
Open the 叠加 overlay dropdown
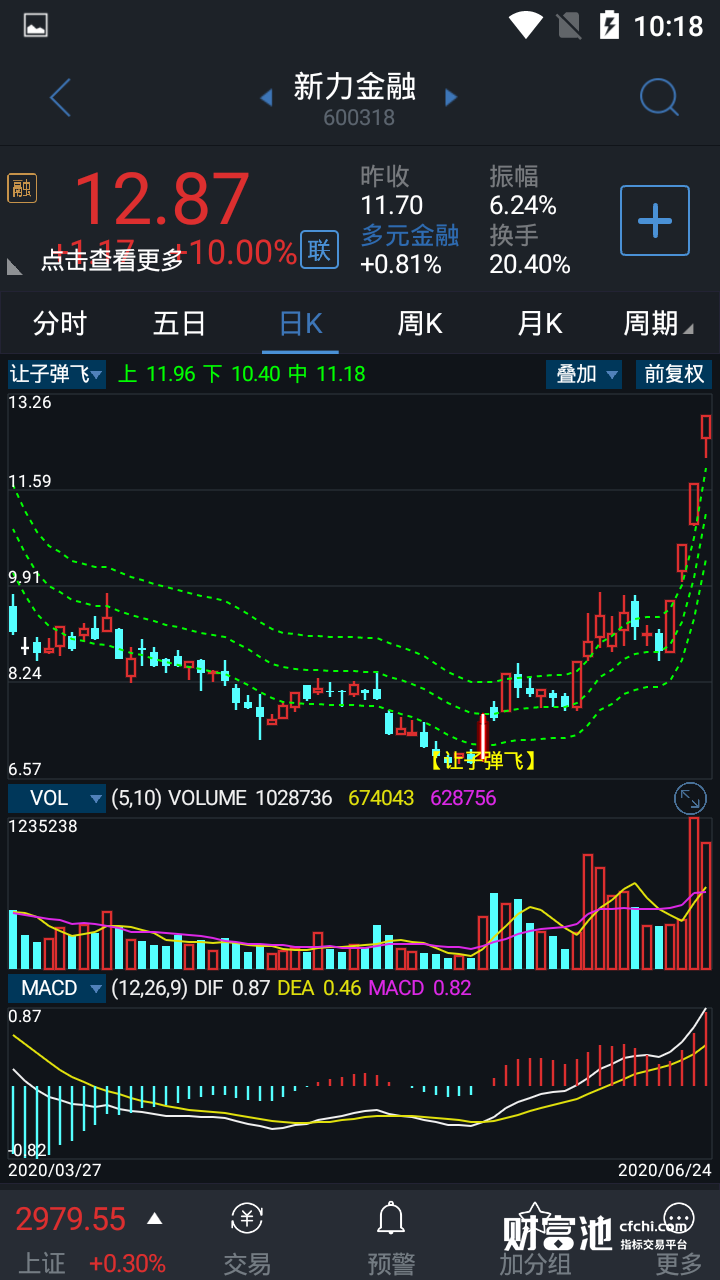pos(584,374)
